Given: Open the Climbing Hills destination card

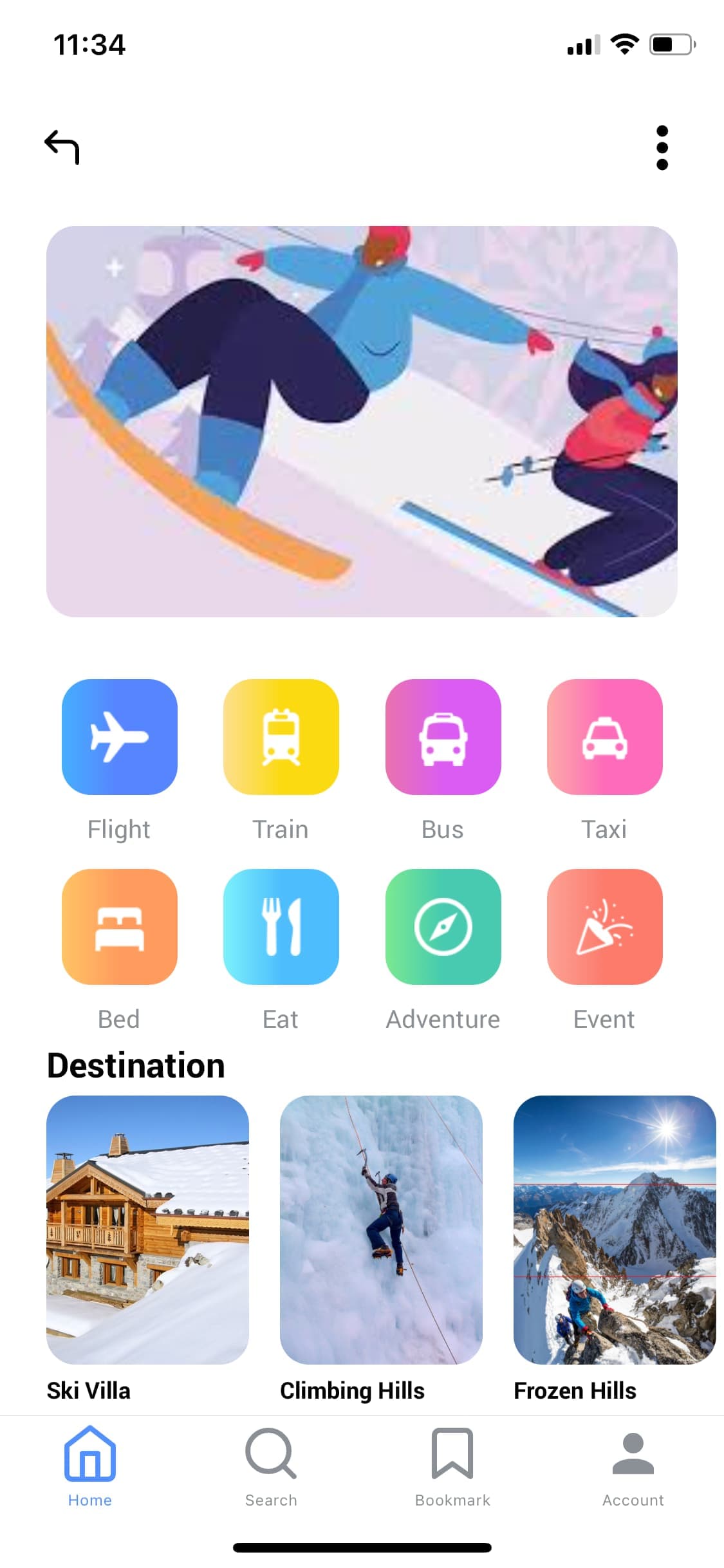Looking at the screenshot, I should tap(381, 1229).
